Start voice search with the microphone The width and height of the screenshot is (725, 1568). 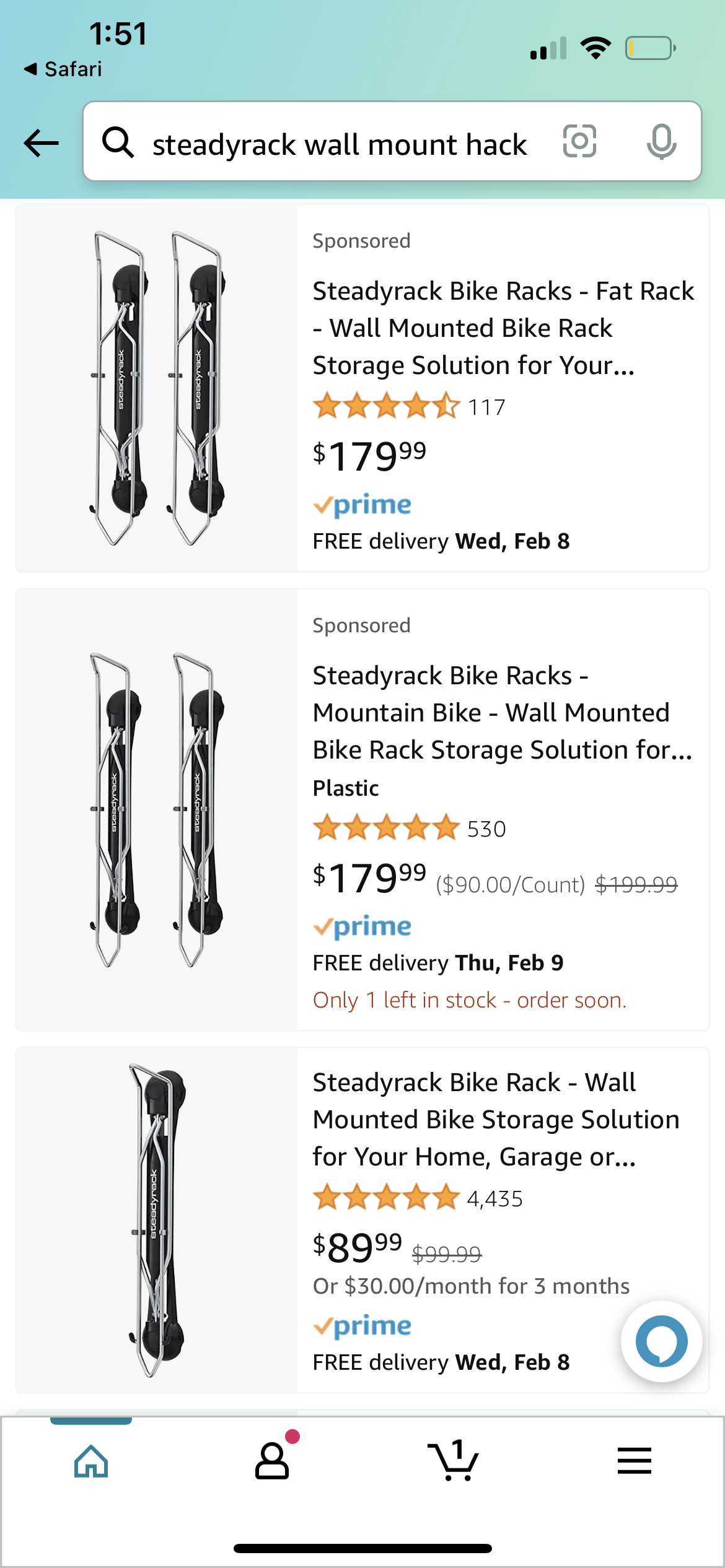[661, 142]
